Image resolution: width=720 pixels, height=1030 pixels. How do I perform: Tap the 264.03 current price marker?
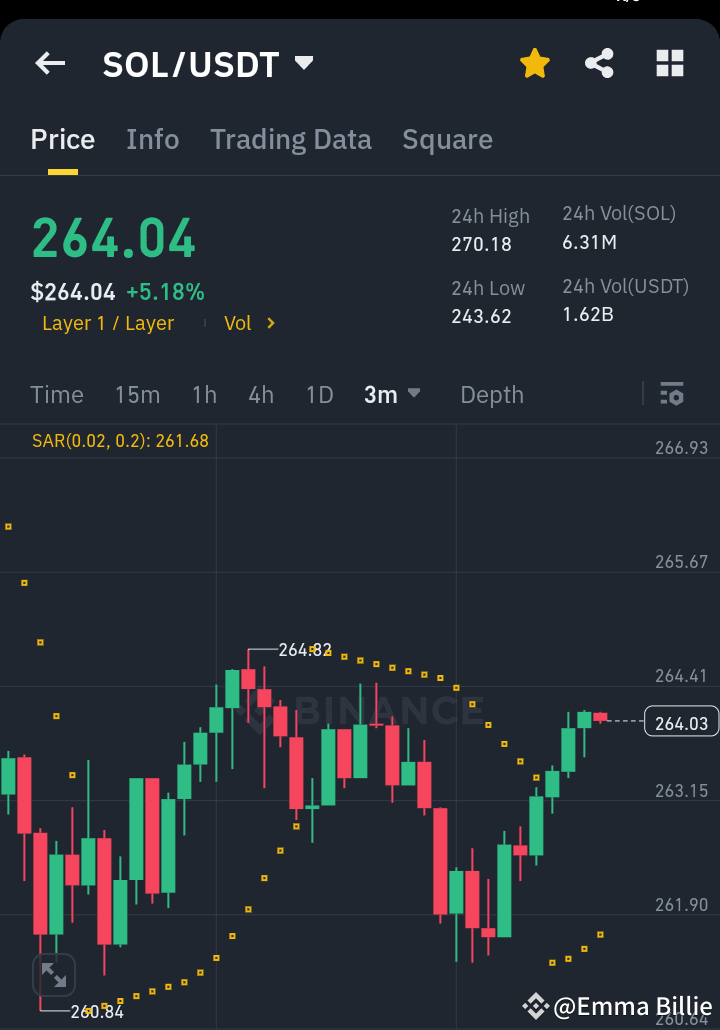(681, 721)
